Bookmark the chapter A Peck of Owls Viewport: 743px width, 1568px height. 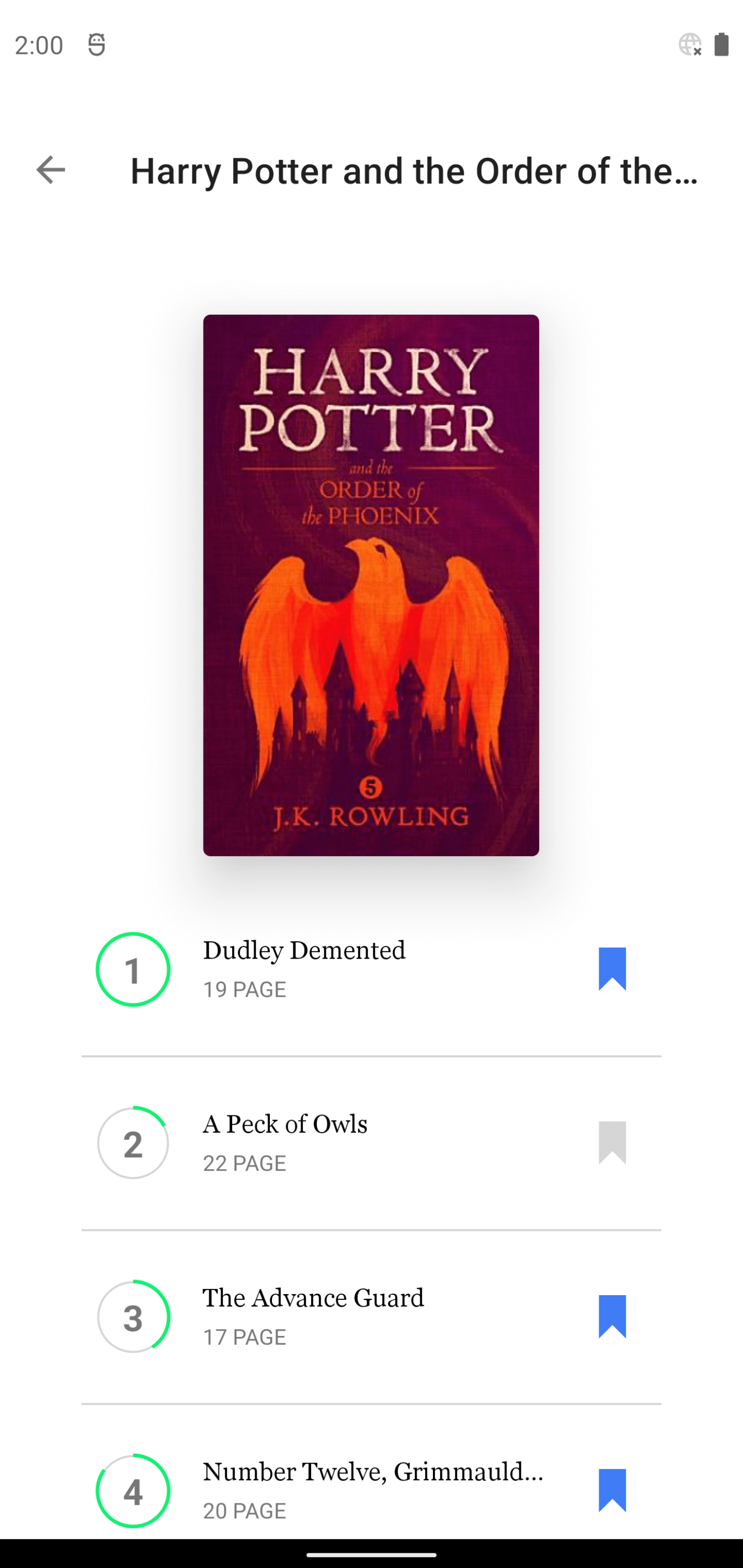point(612,1143)
